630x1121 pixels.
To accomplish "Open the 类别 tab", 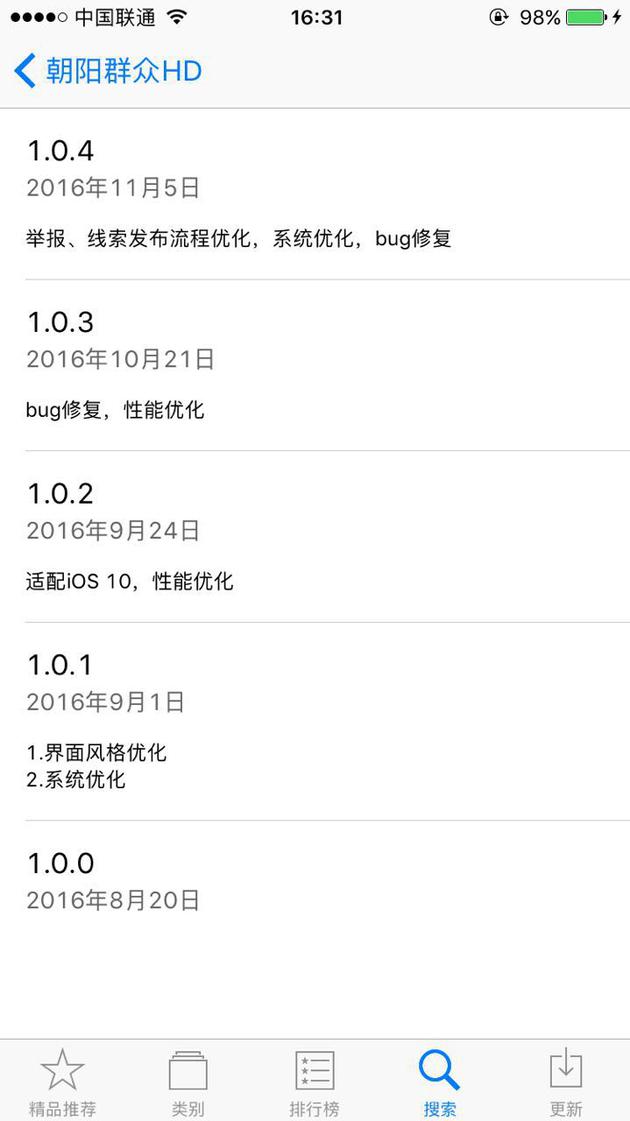I will pyautogui.click(x=188, y=1081).
